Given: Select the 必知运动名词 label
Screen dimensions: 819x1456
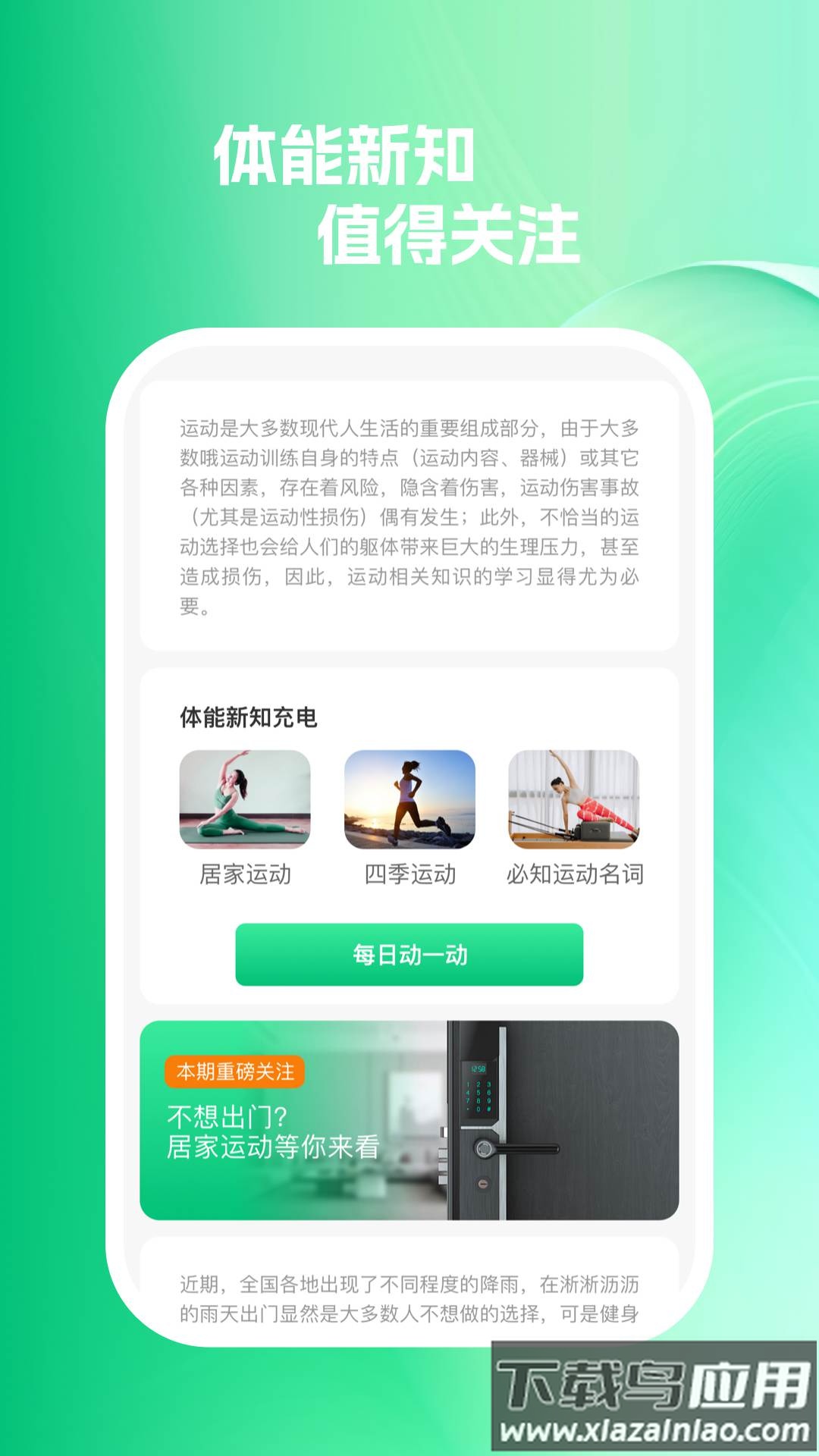Looking at the screenshot, I should click(576, 874).
